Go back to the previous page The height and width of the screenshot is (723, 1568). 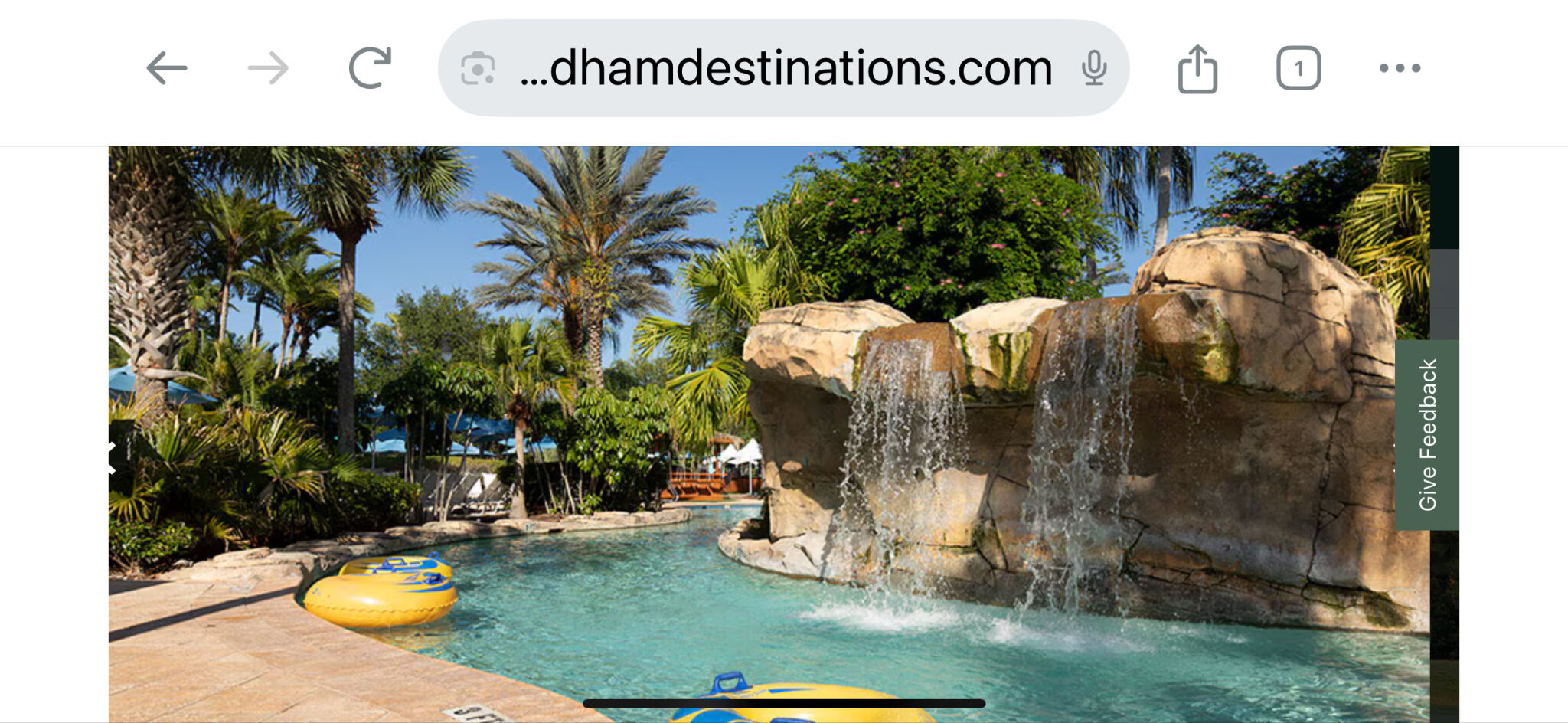coord(167,68)
